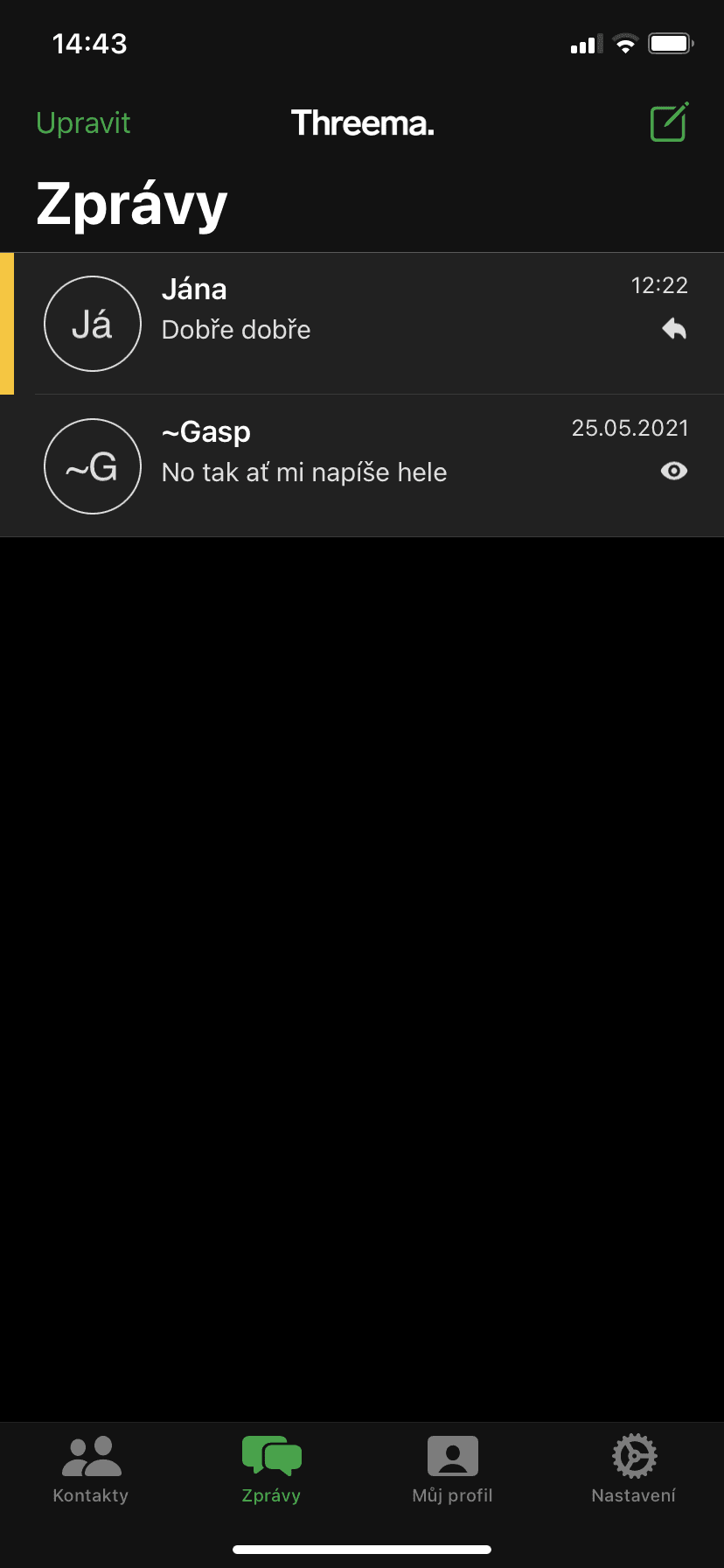724x1568 pixels.
Task: Select the Zprávy tab
Action: (x=271, y=1470)
